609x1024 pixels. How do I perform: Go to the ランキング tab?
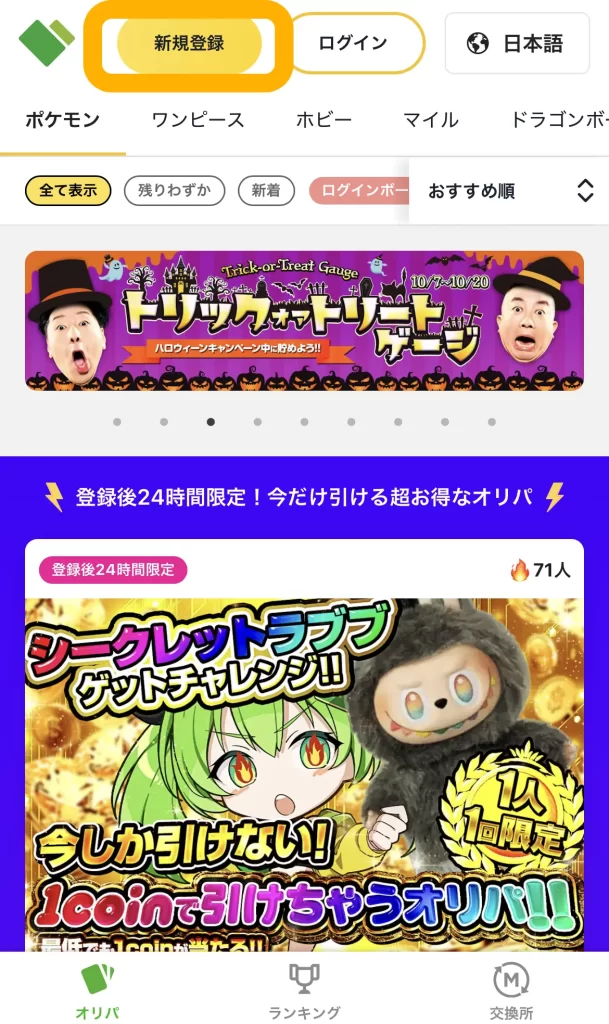[304, 992]
